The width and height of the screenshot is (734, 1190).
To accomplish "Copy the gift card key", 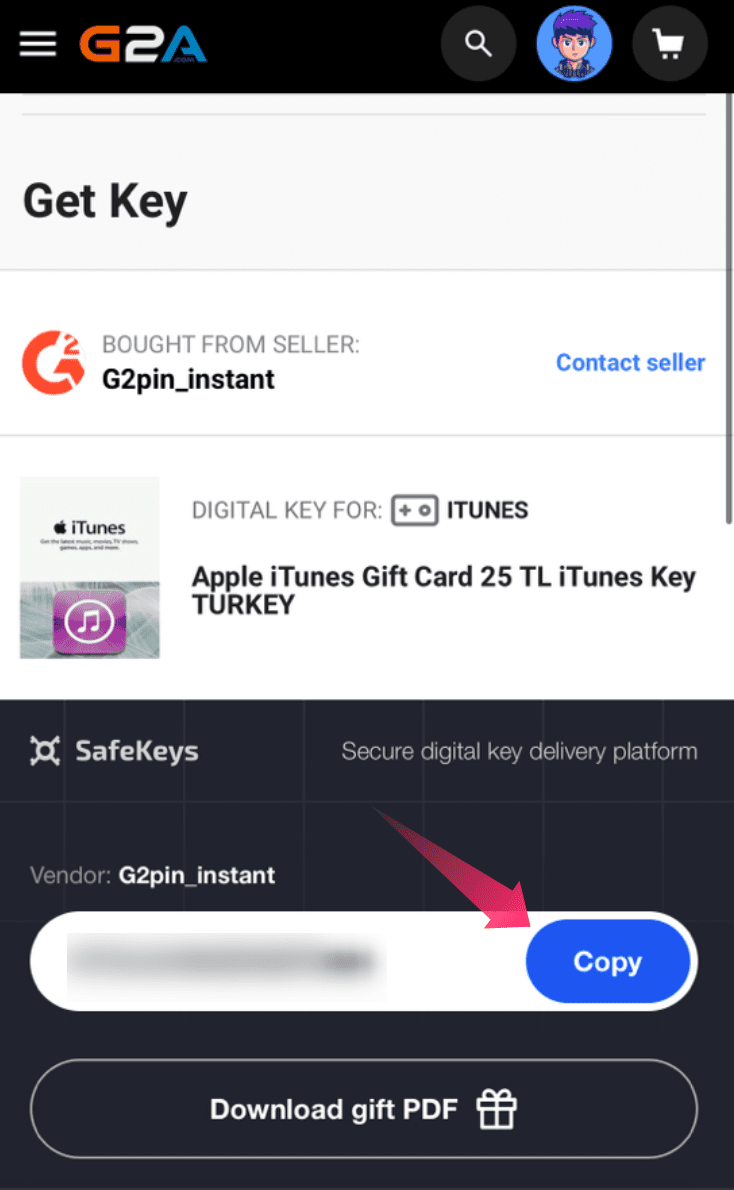I will 608,962.
